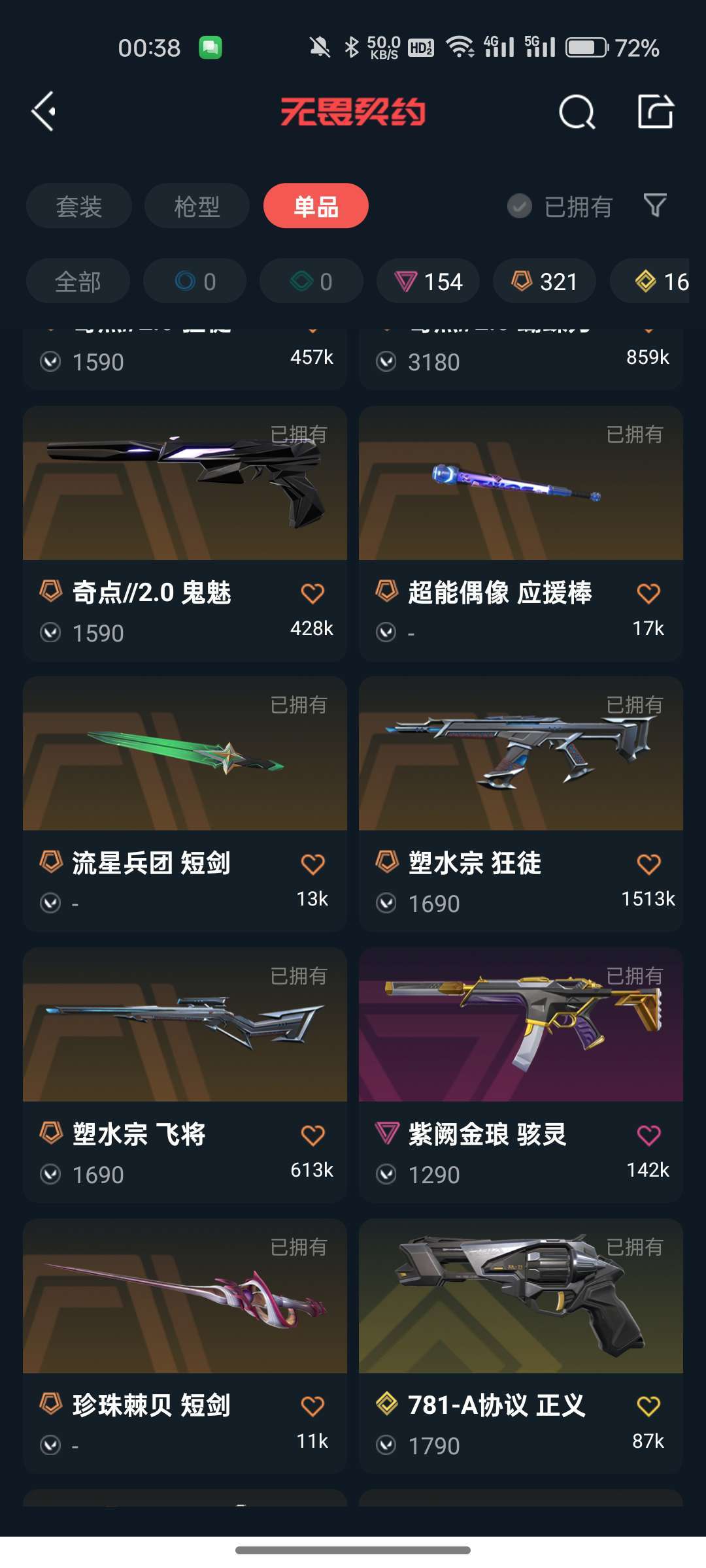Open the 珍珠棘贝 短剑 skin card
The height and width of the screenshot is (1568, 706).
(185, 1346)
